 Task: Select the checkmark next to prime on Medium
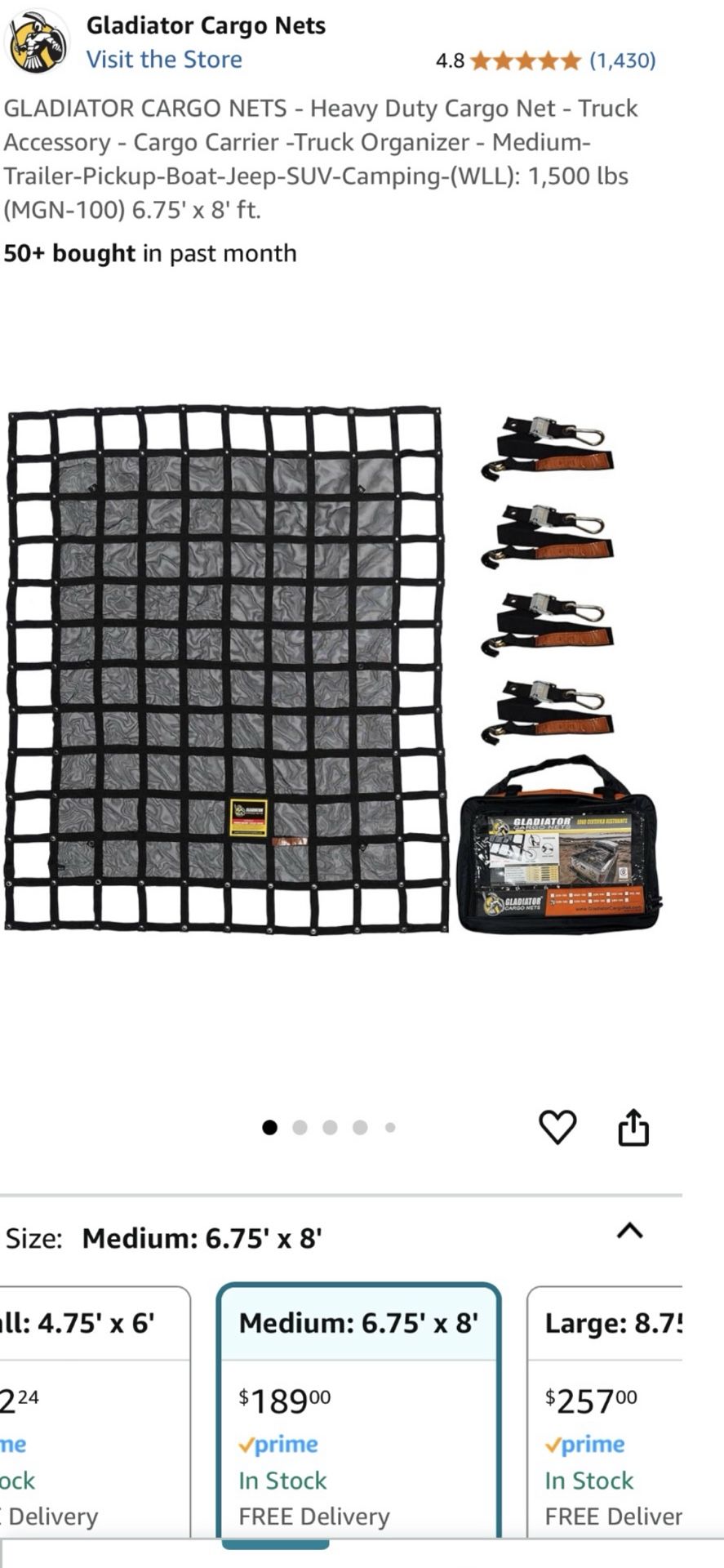[x=246, y=1444]
